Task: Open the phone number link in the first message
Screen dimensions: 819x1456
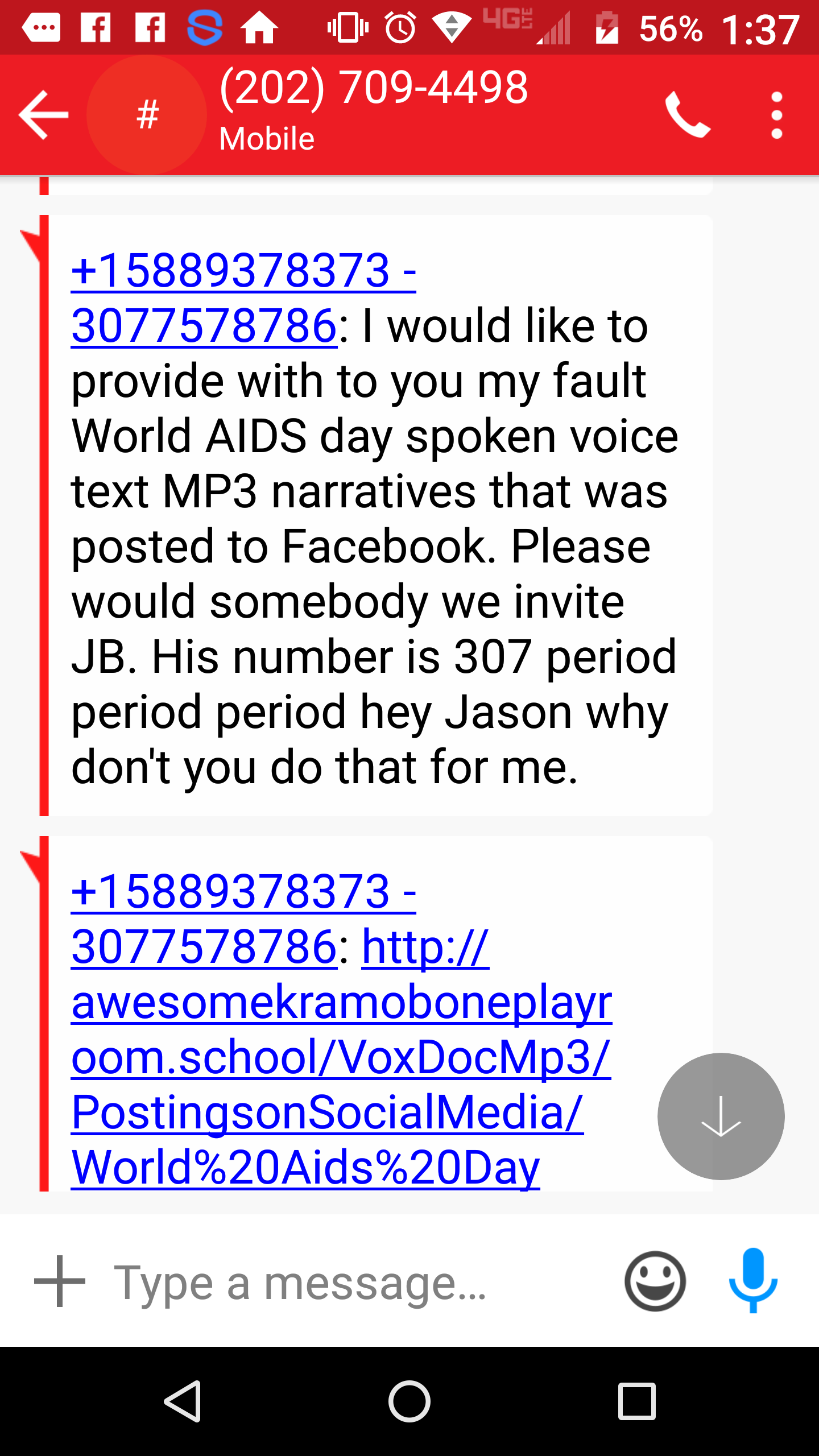Action: coord(243,297)
